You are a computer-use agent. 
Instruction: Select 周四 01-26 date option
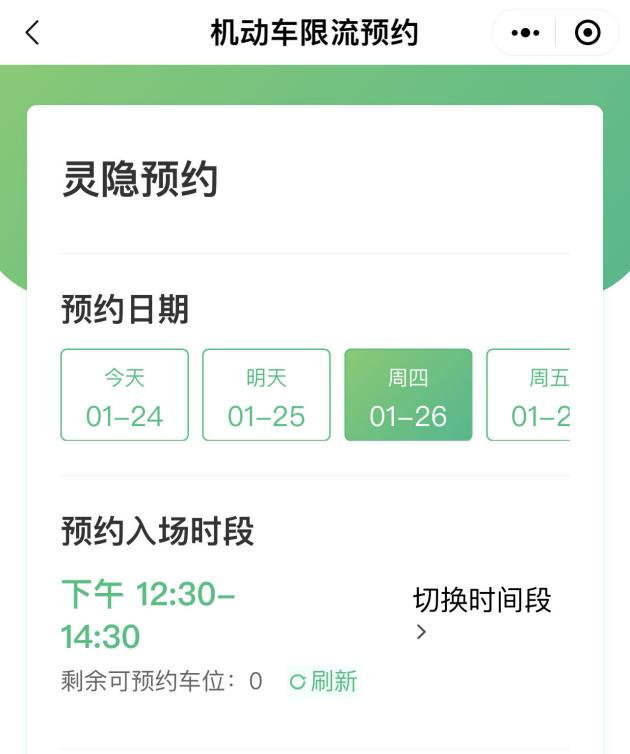[408, 395]
